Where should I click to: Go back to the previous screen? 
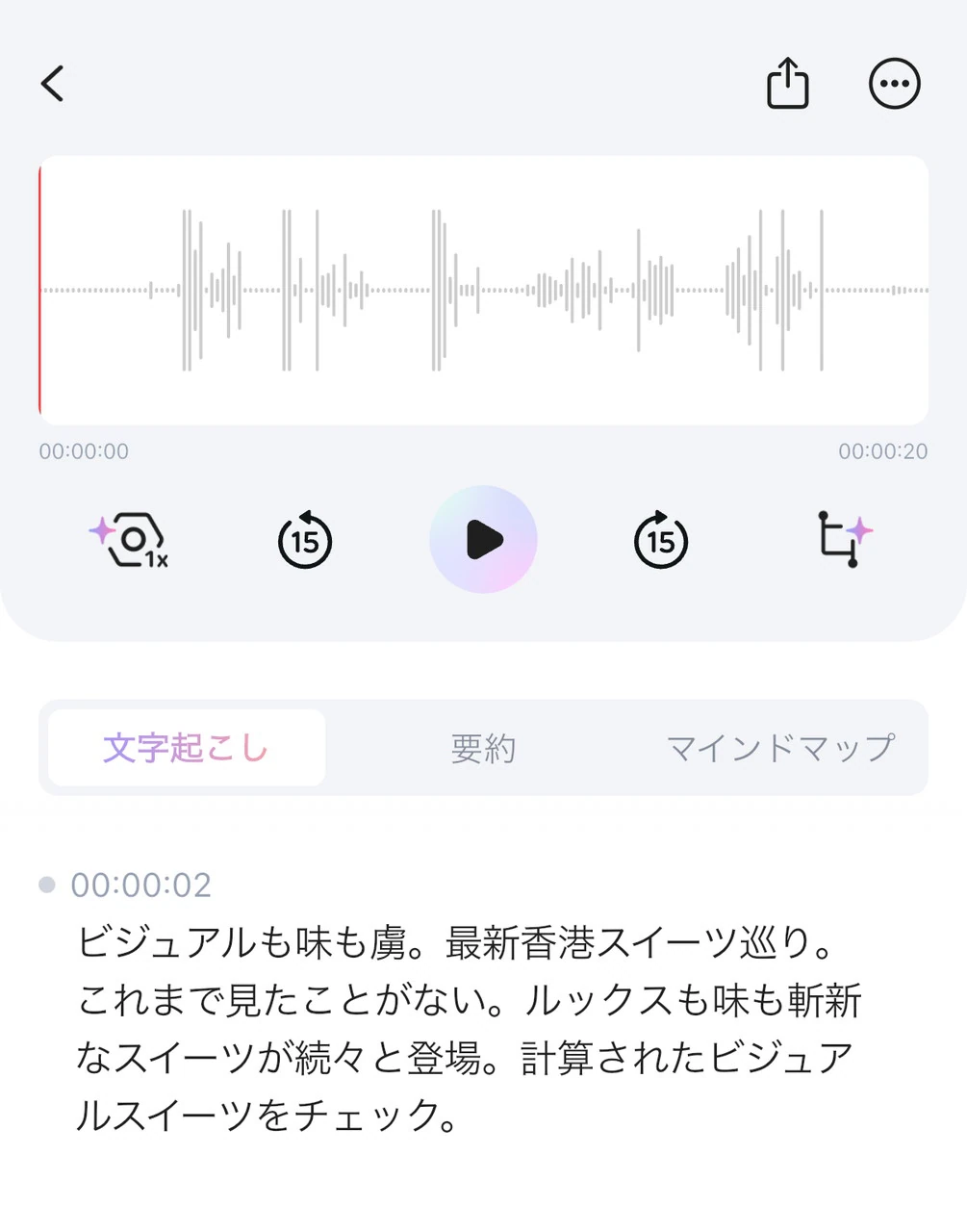[x=53, y=84]
